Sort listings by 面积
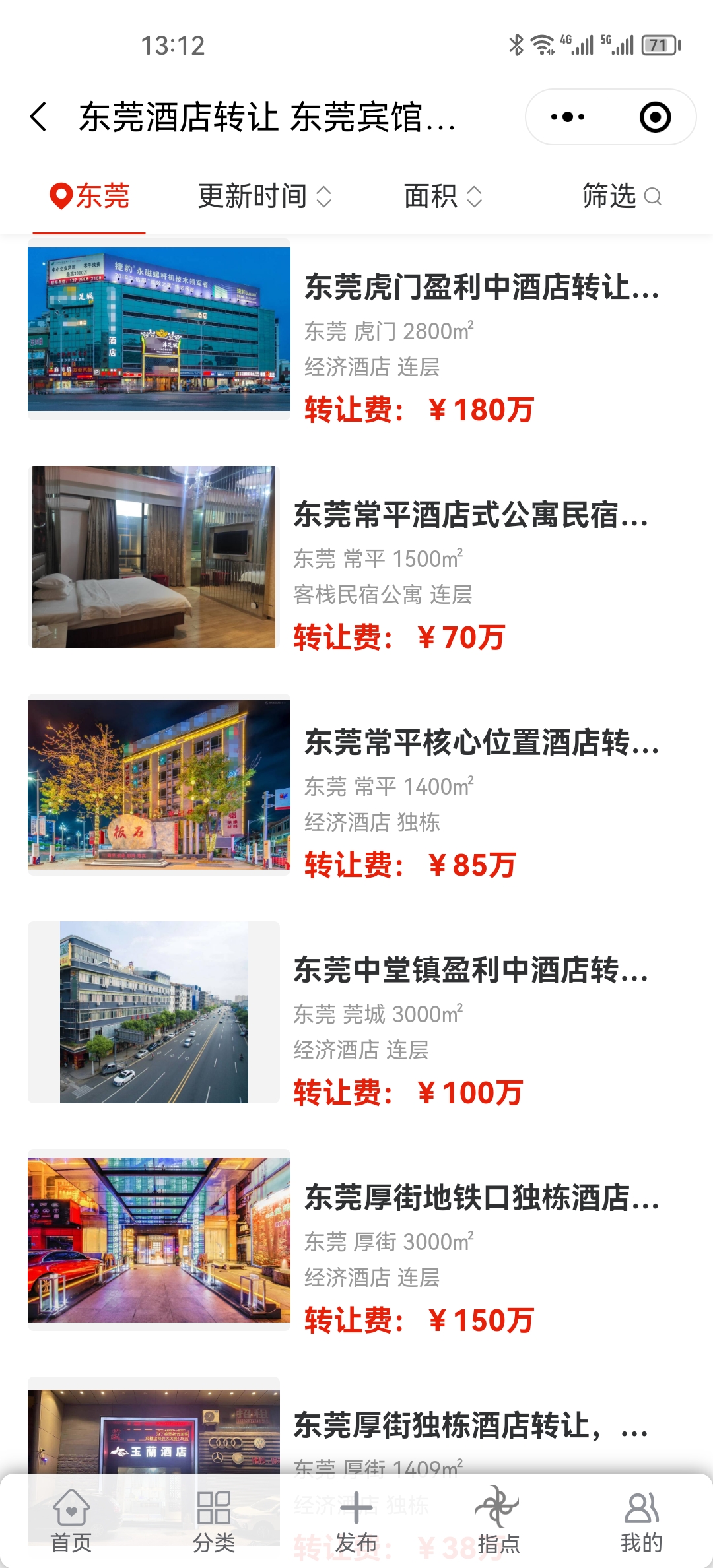The height and width of the screenshot is (1568, 713). coord(442,197)
